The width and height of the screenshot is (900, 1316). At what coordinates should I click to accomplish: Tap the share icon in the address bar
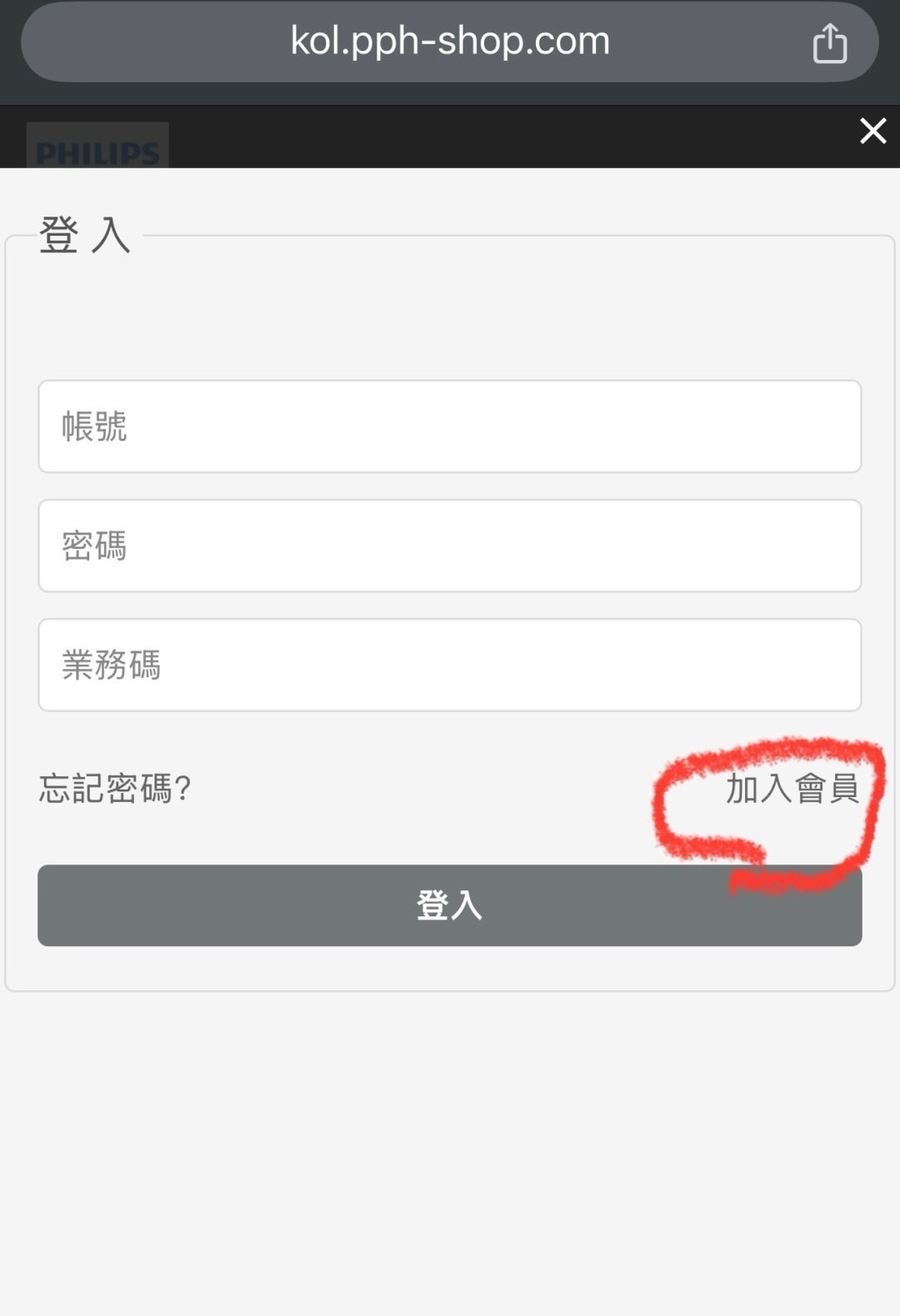pos(829,42)
